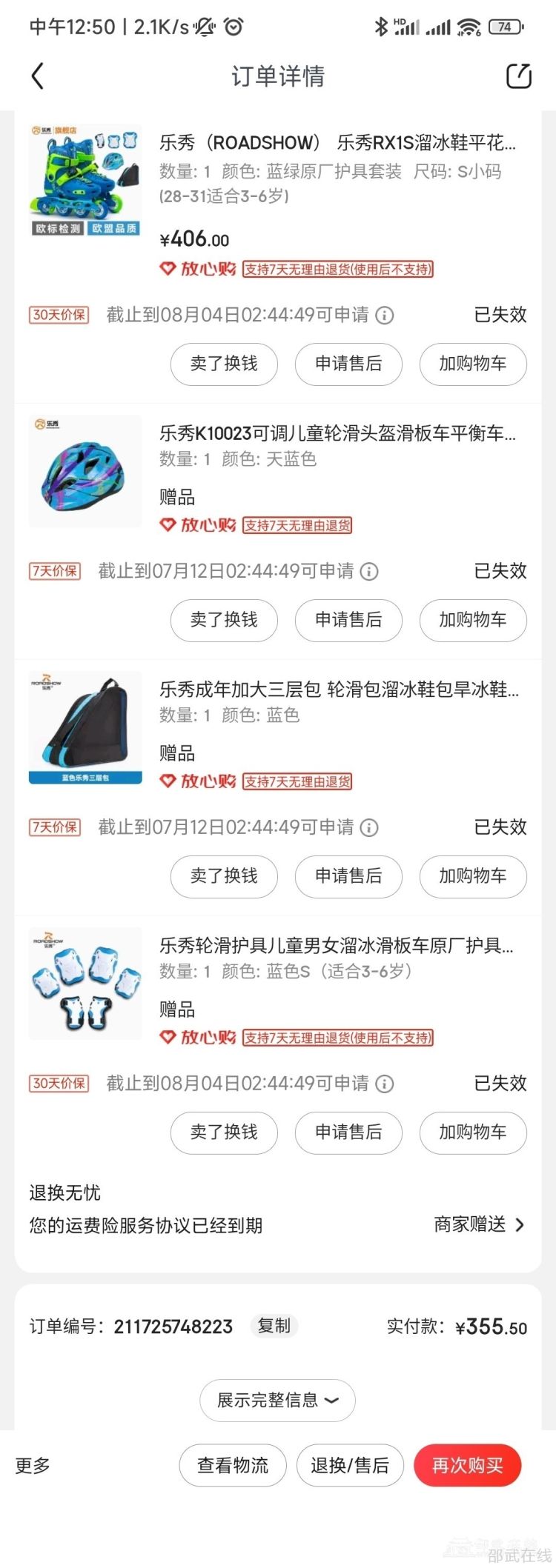Share this order via top-right icon
Screen dimensions: 556x1568
(x=518, y=76)
